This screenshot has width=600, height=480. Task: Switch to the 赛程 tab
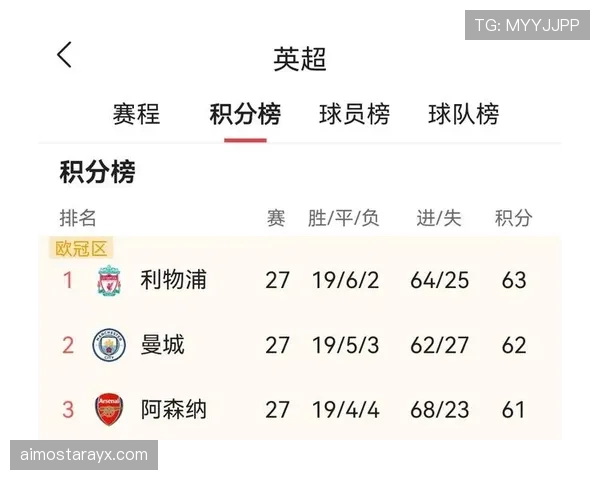[136, 114]
